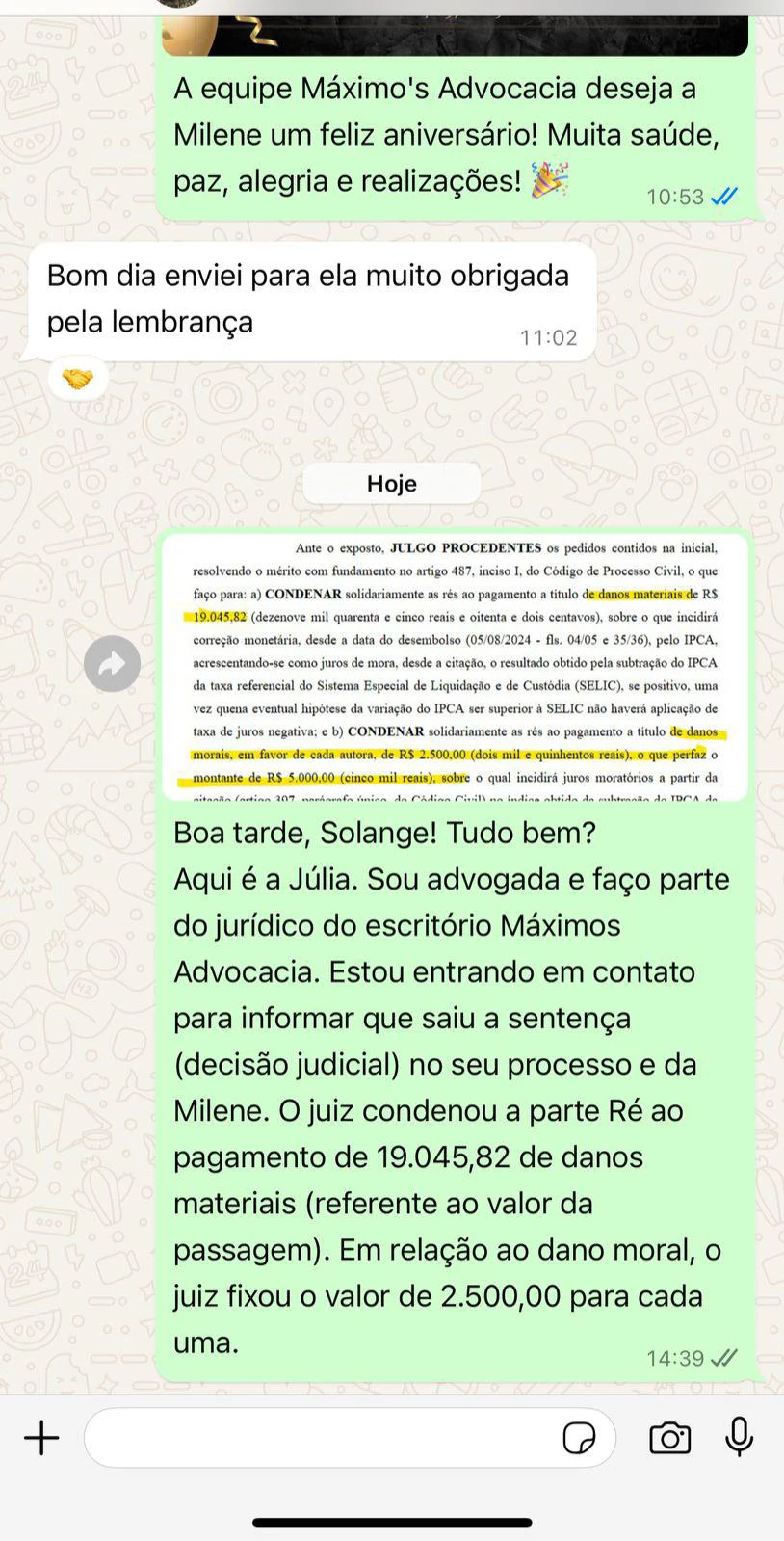Forward the court sentence image

pyautogui.click(x=112, y=663)
